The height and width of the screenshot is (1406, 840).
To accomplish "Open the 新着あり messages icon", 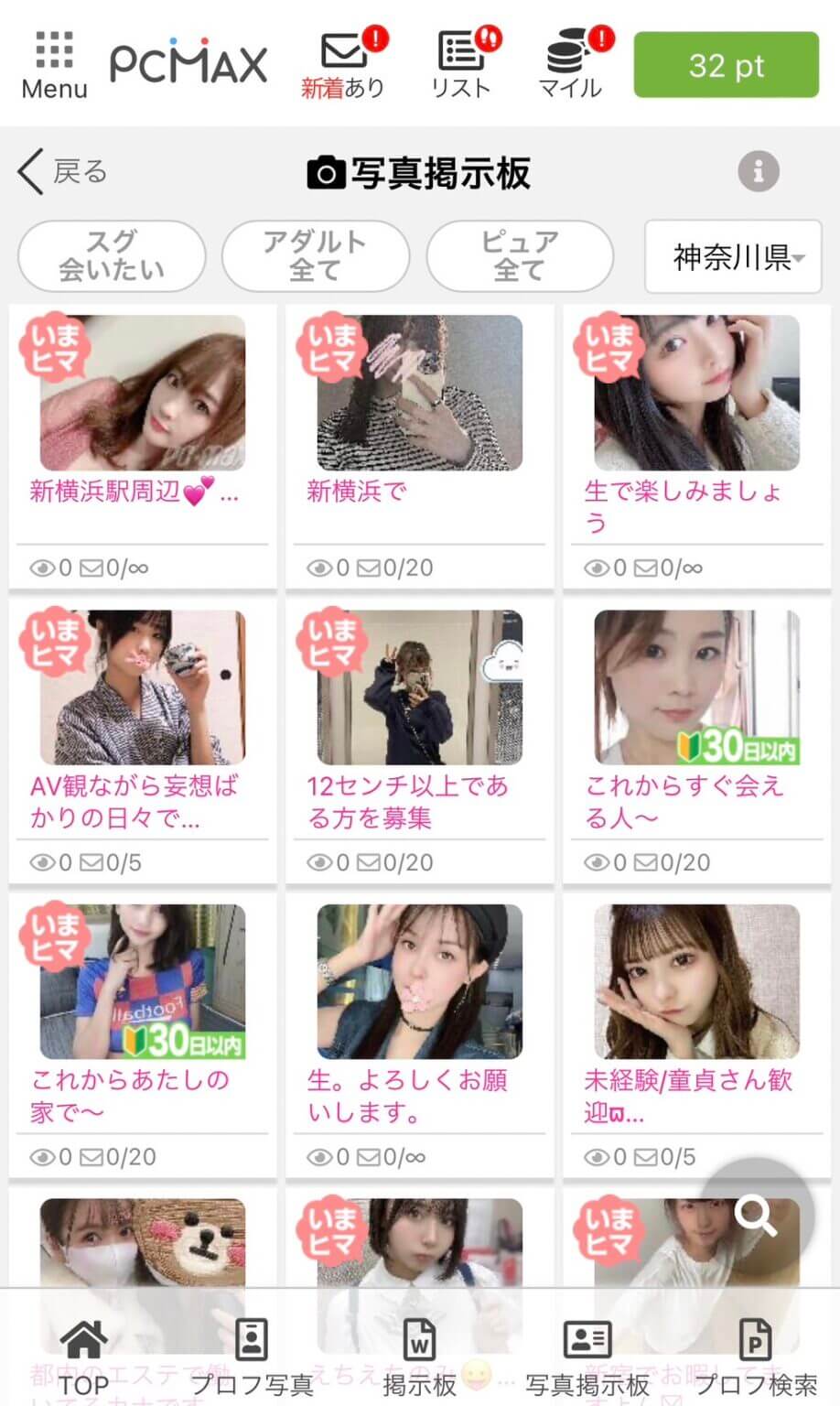I will [x=344, y=64].
